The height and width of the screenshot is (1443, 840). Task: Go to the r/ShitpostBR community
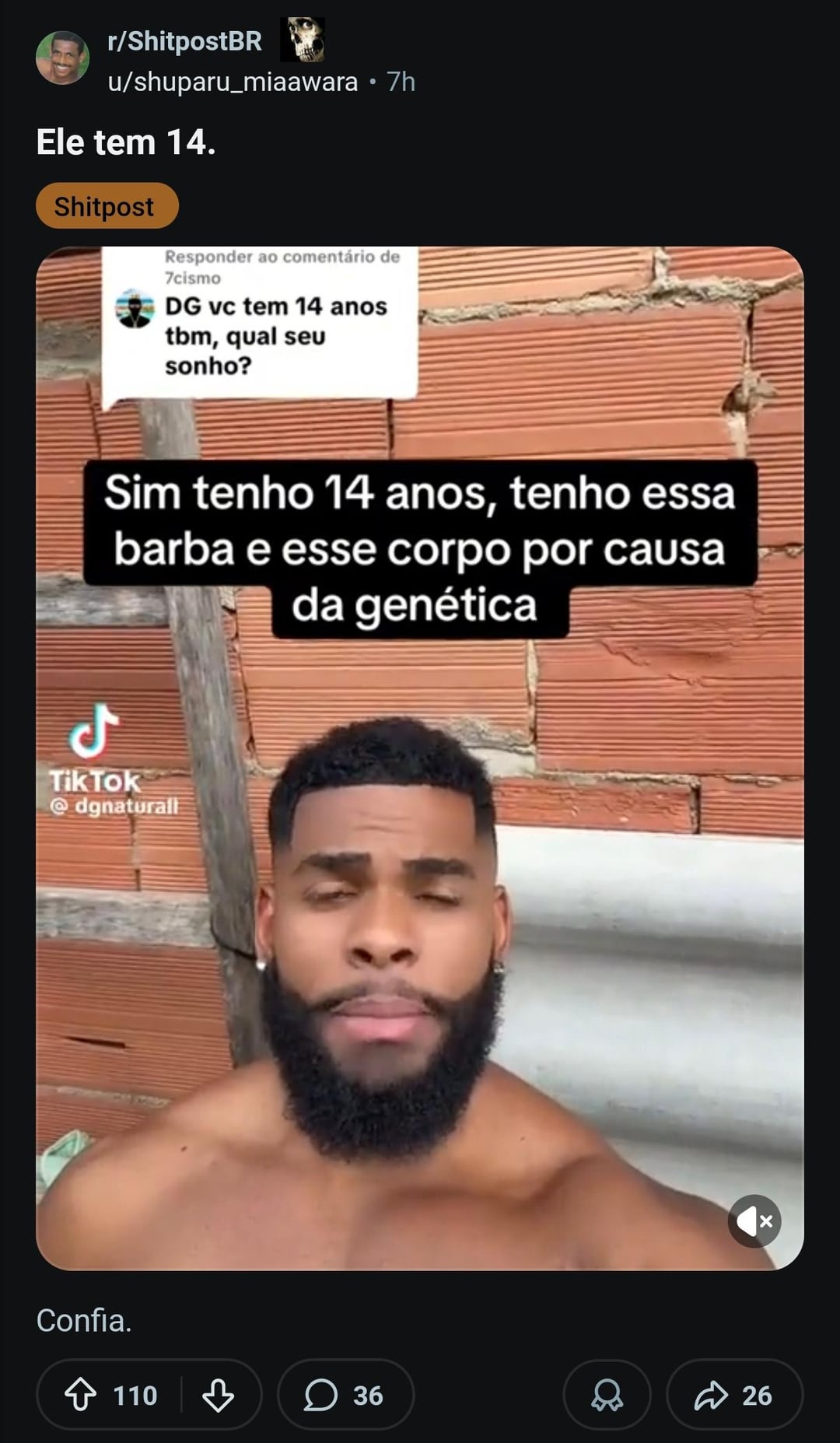click(184, 41)
